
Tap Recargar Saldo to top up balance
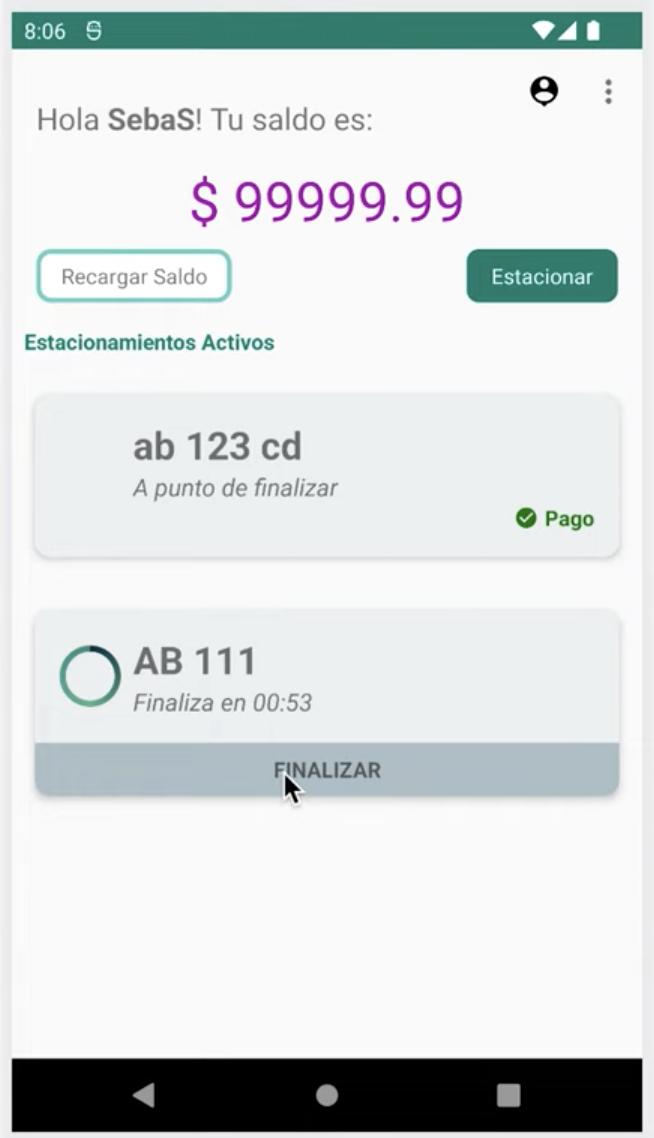(134, 276)
